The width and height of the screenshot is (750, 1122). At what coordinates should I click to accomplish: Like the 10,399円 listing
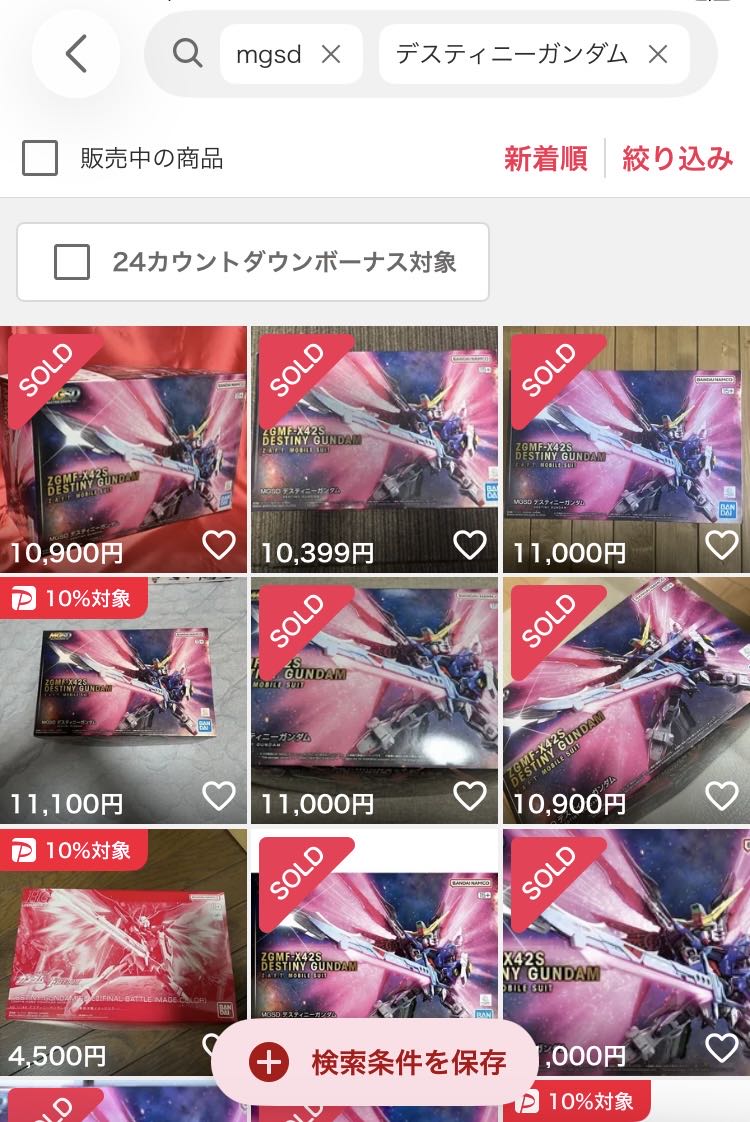tap(469, 545)
